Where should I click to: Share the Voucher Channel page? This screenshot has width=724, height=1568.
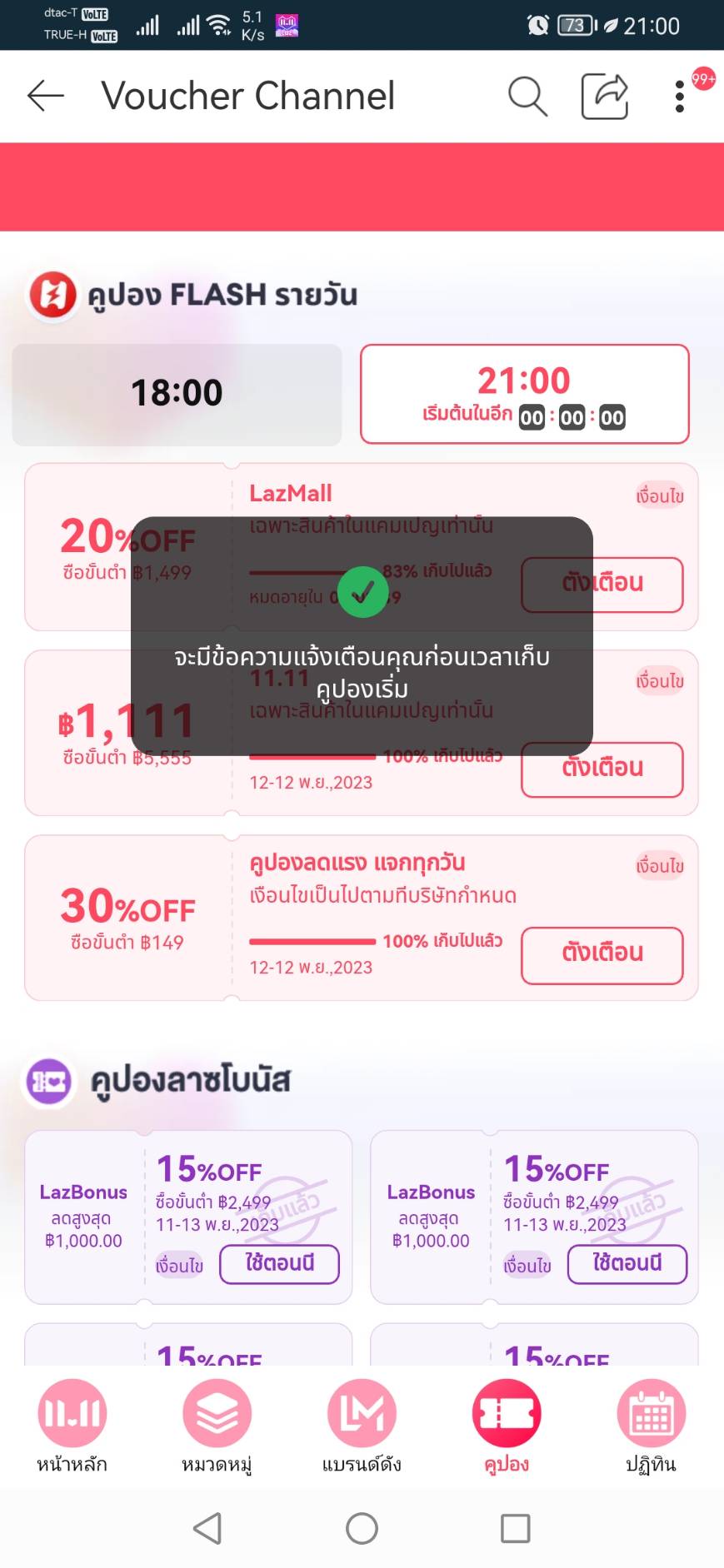(x=604, y=97)
